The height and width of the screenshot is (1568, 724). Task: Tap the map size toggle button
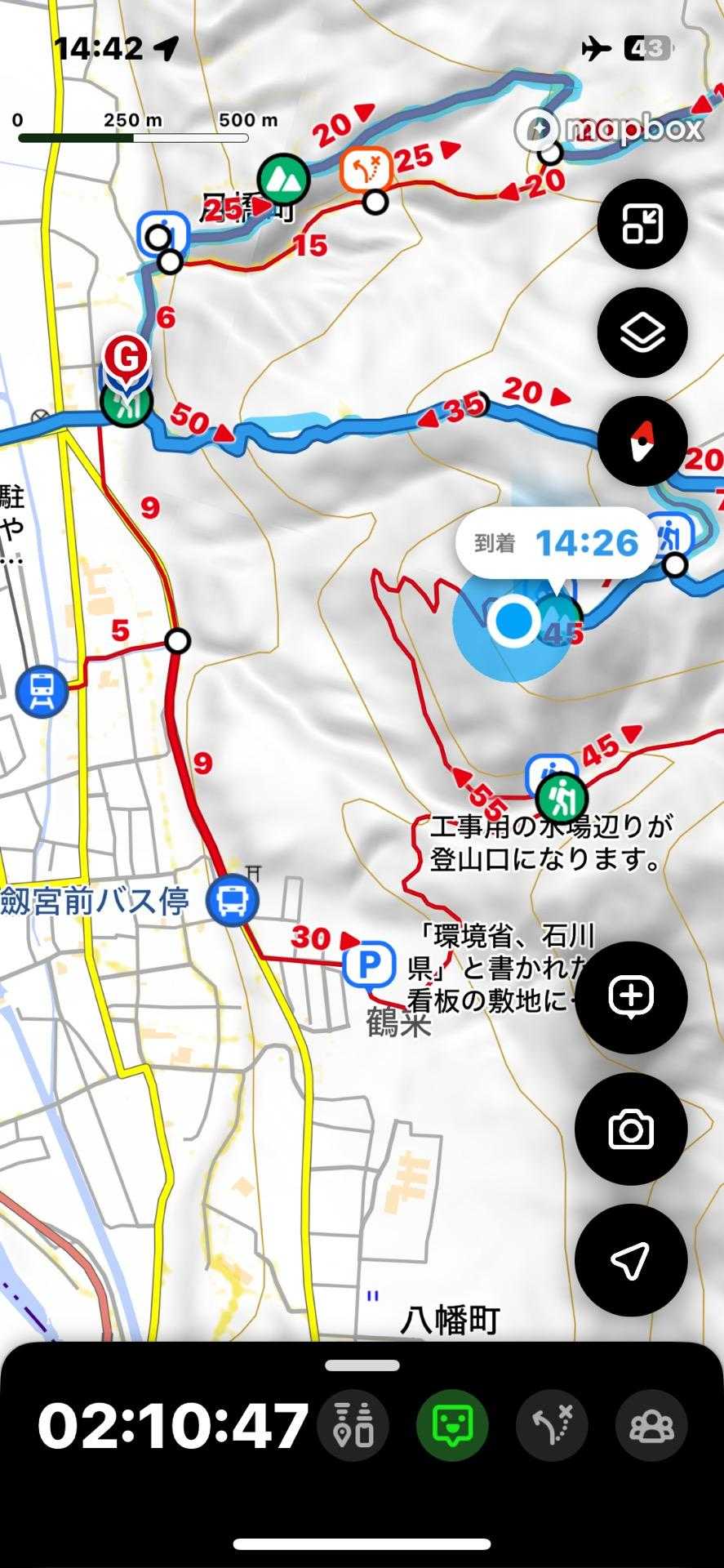(x=642, y=224)
